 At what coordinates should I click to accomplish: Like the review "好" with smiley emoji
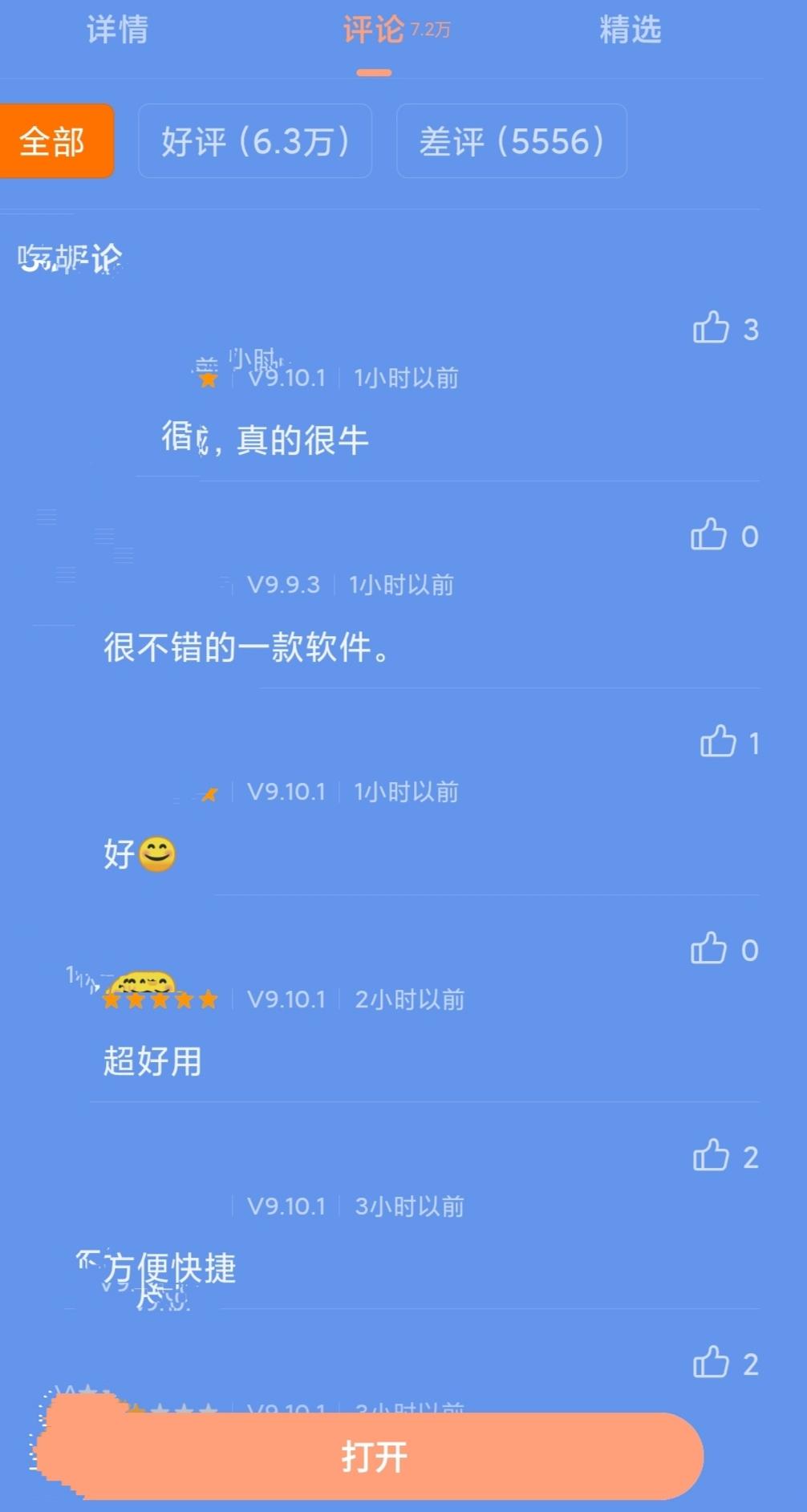tap(718, 742)
